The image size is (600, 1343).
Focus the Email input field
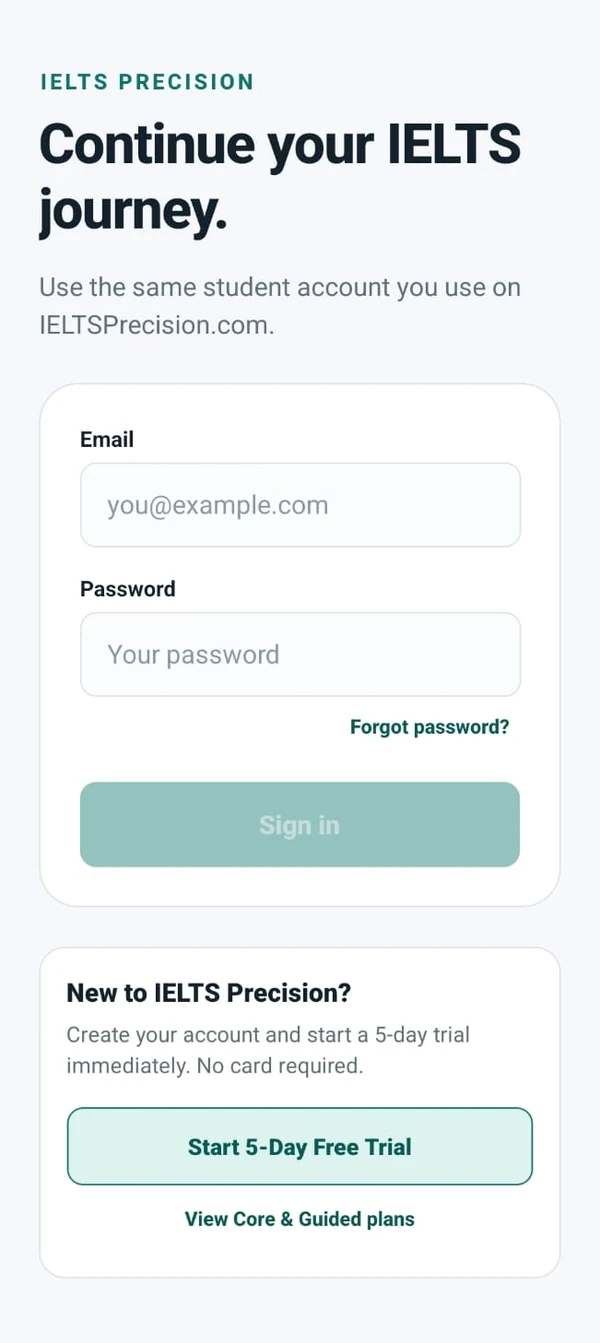pos(300,505)
